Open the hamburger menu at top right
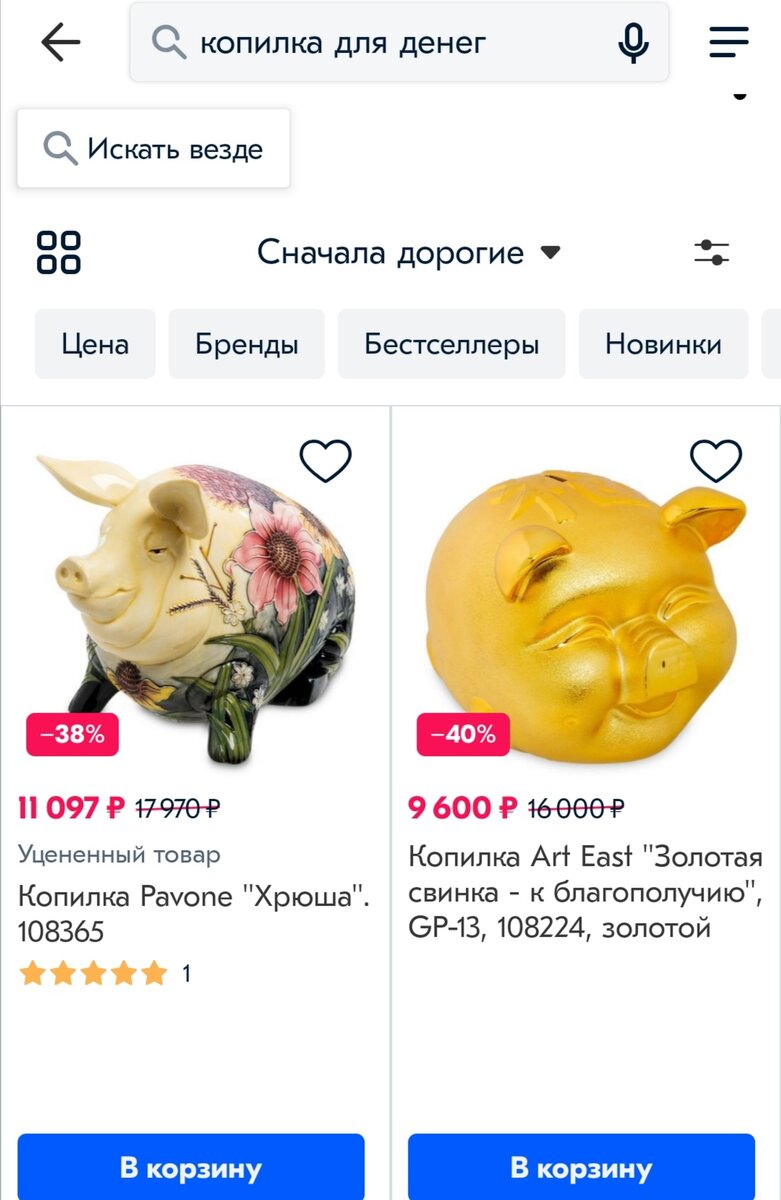Viewport: 781px width, 1200px height. (729, 41)
